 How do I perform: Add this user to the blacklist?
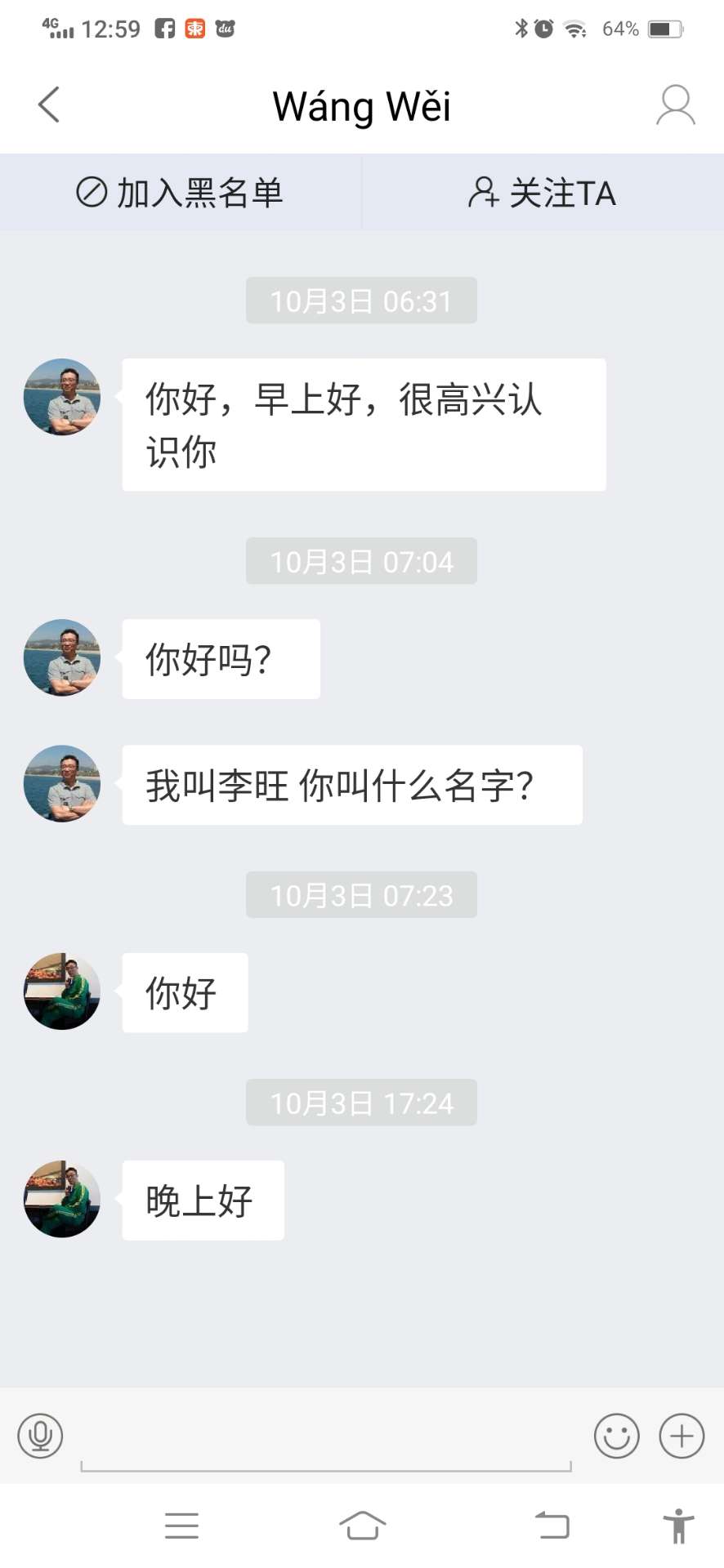pyautogui.click(x=181, y=194)
